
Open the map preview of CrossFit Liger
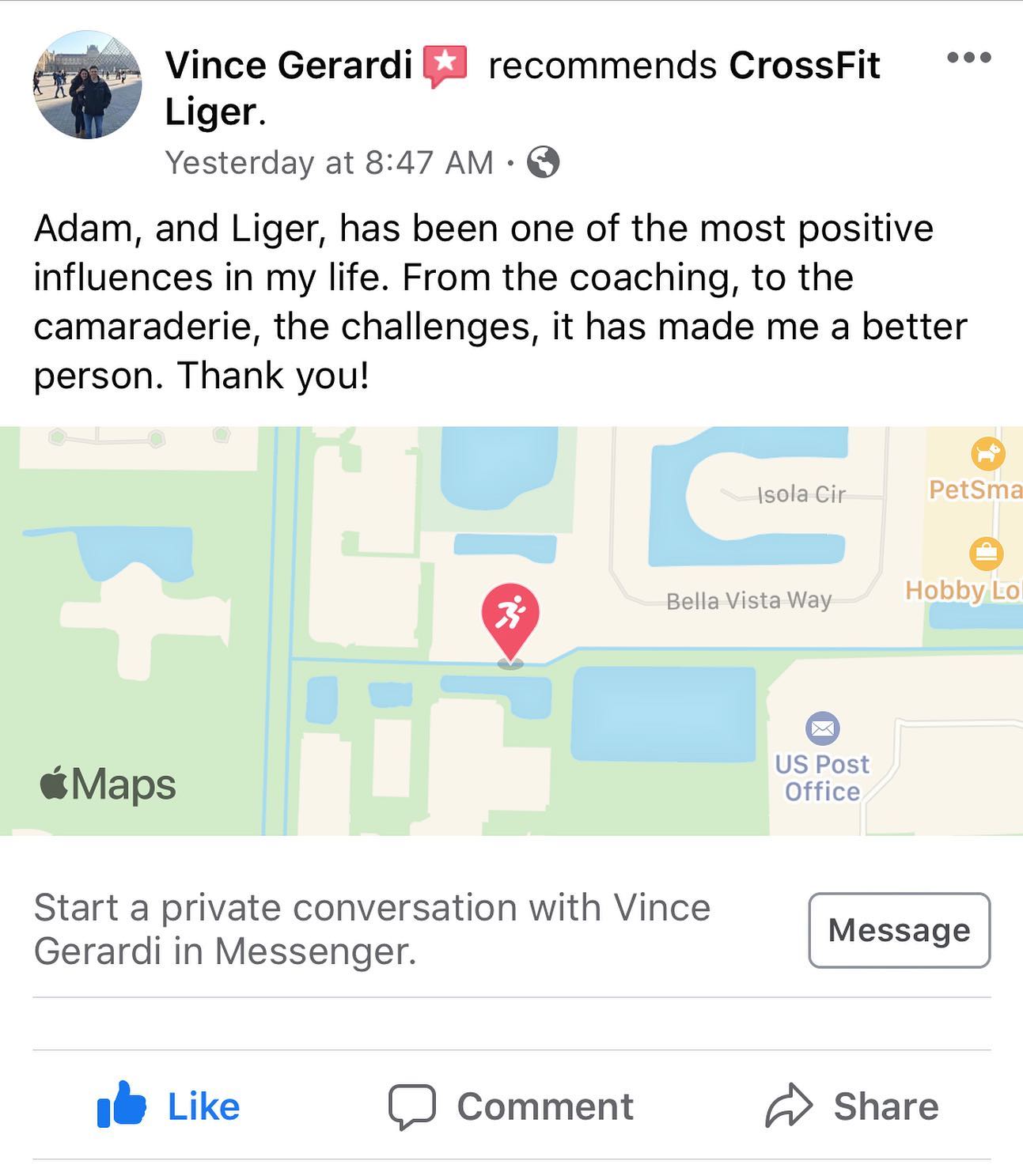(x=511, y=631)
